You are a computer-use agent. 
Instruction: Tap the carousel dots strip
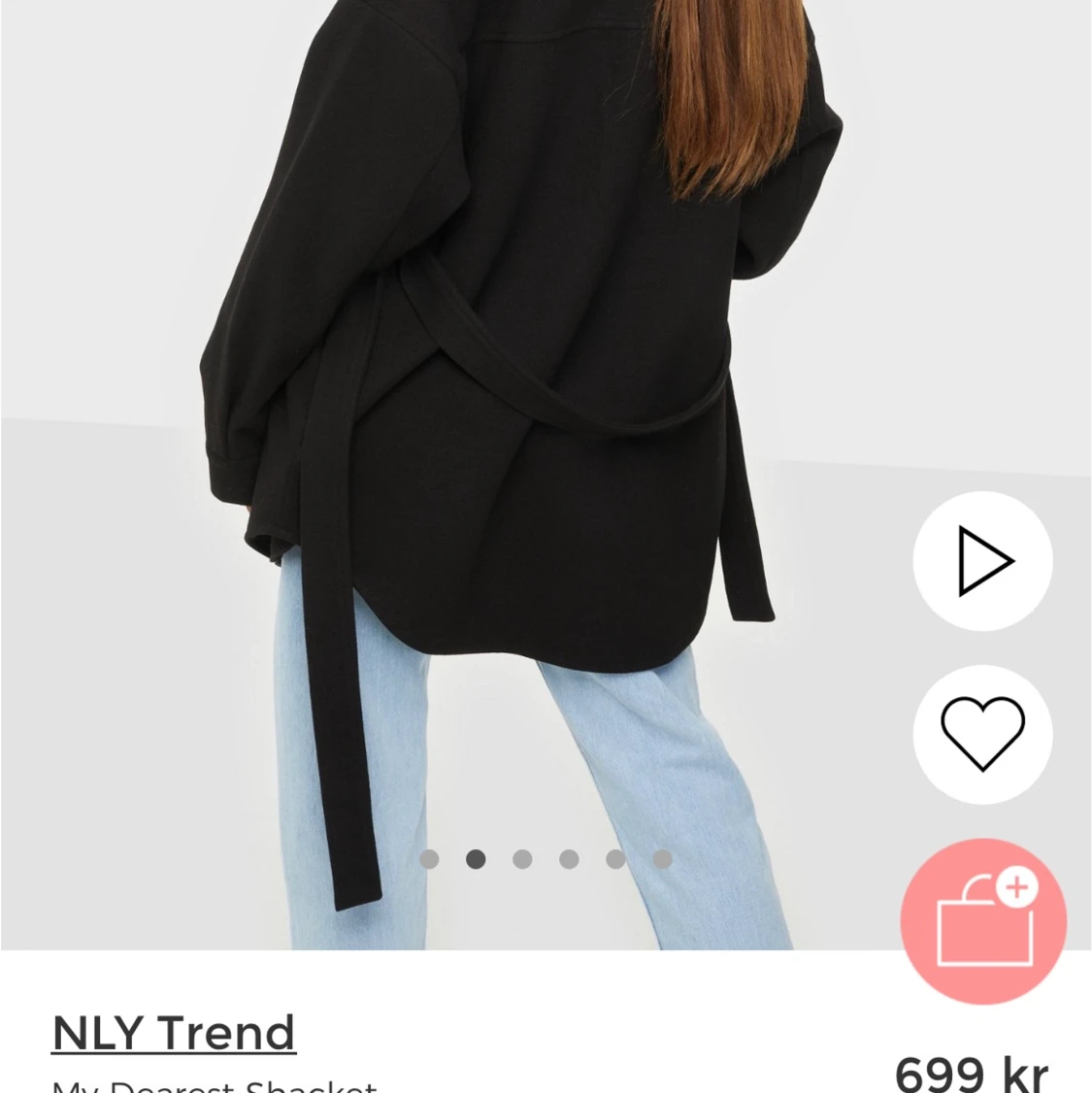tap(545, 859)
